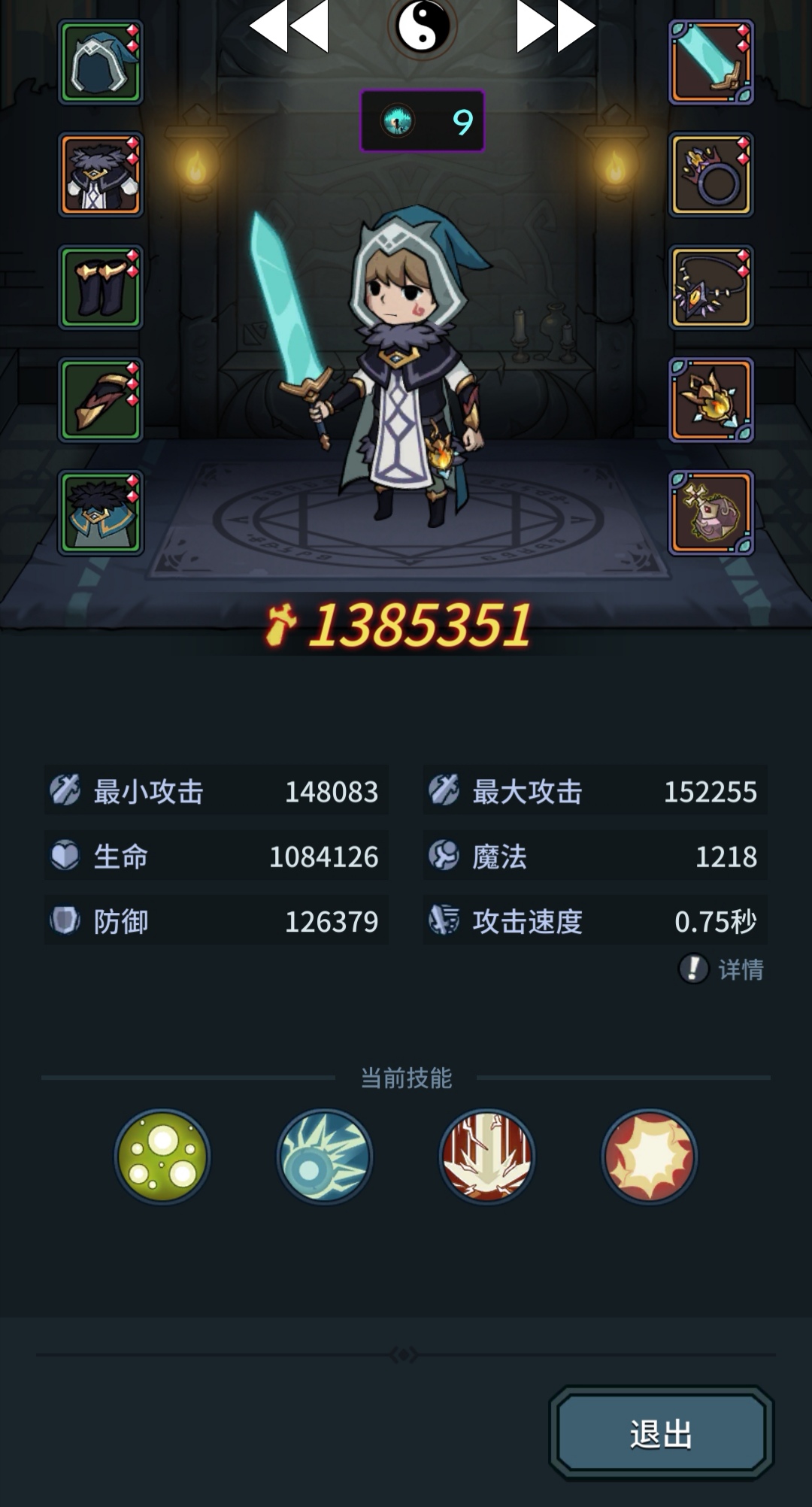Open the purple ring equipment slot
Screen dimensions: 812x1507
click(711, 175)
